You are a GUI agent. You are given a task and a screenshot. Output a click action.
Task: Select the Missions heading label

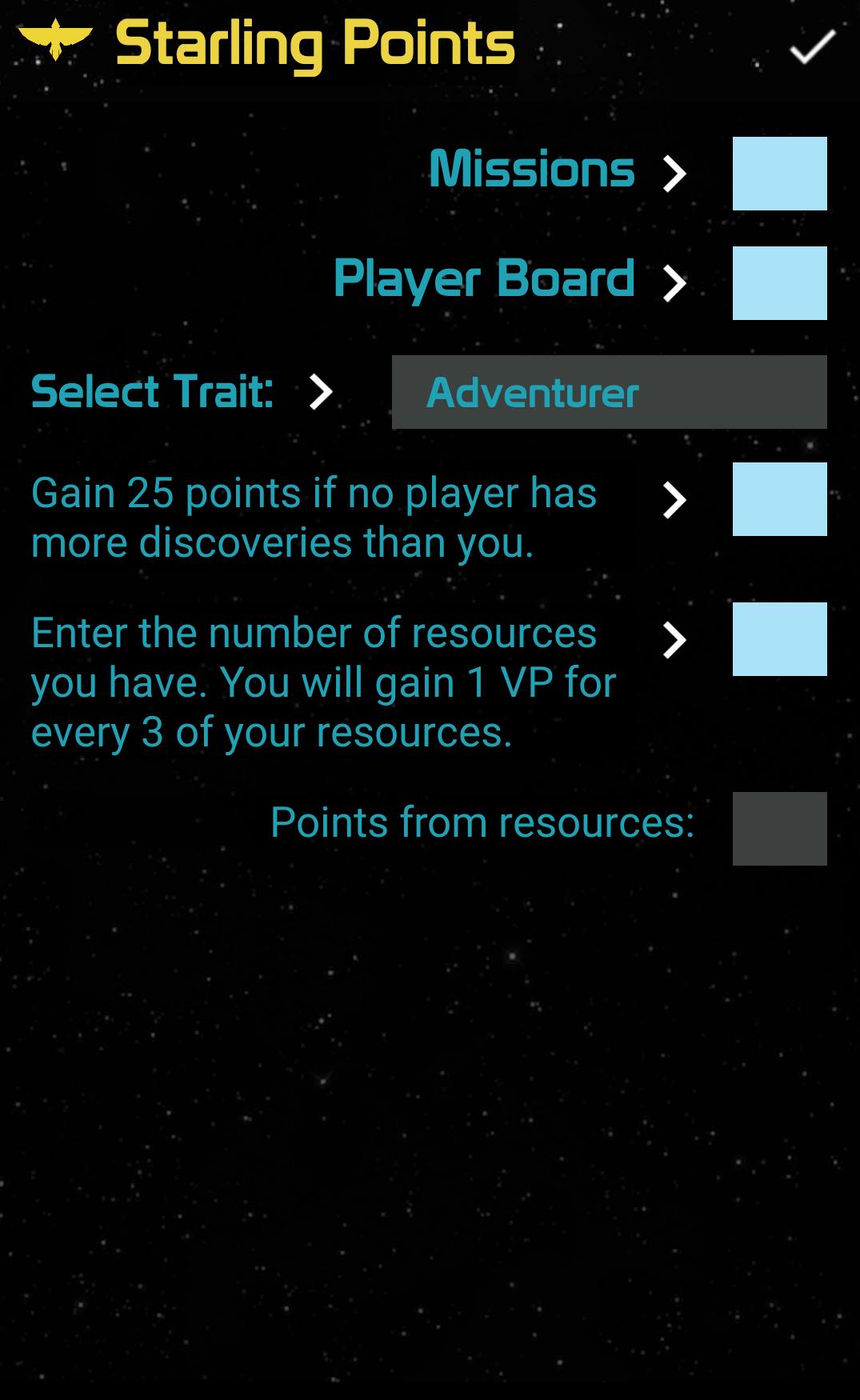tap(531, 169)
